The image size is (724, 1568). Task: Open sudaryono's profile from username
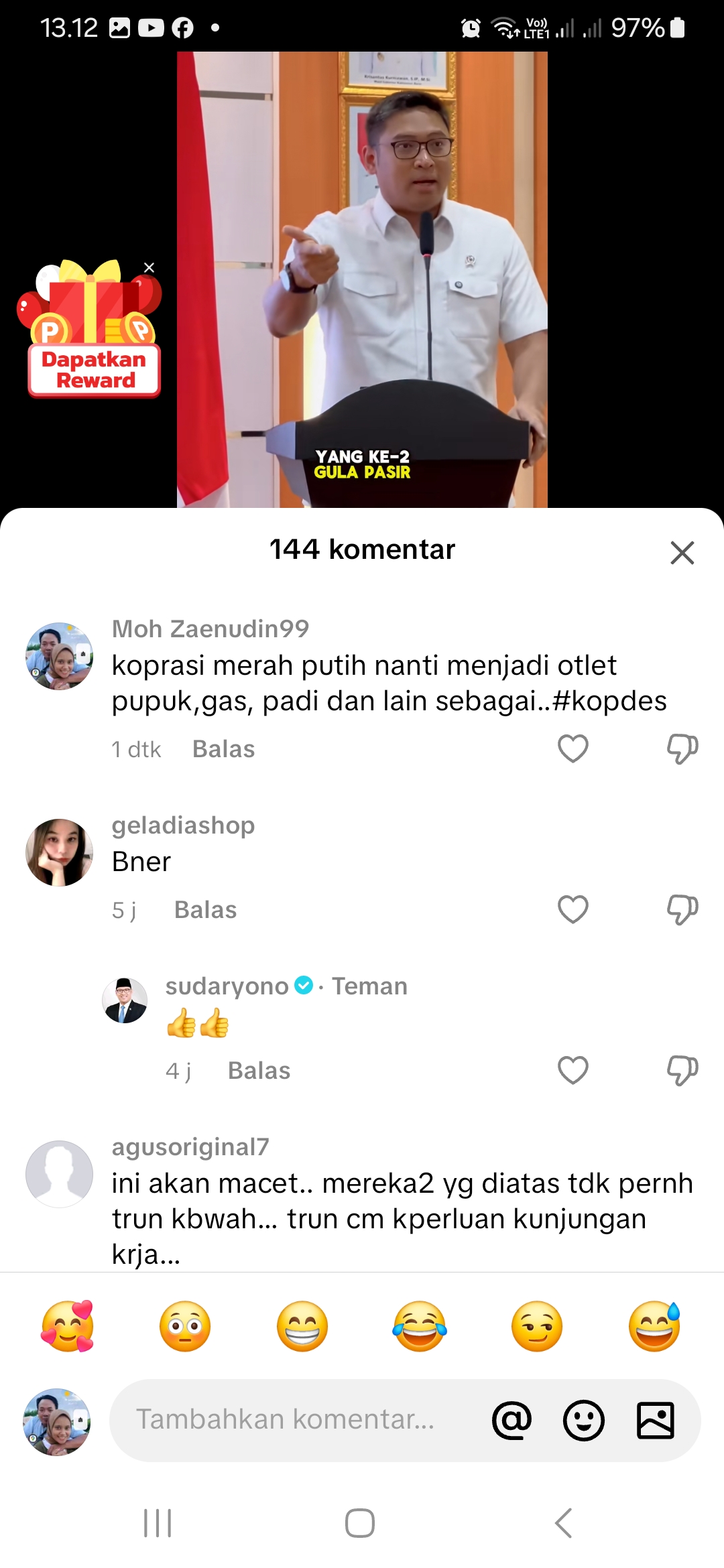coord(227,986)
